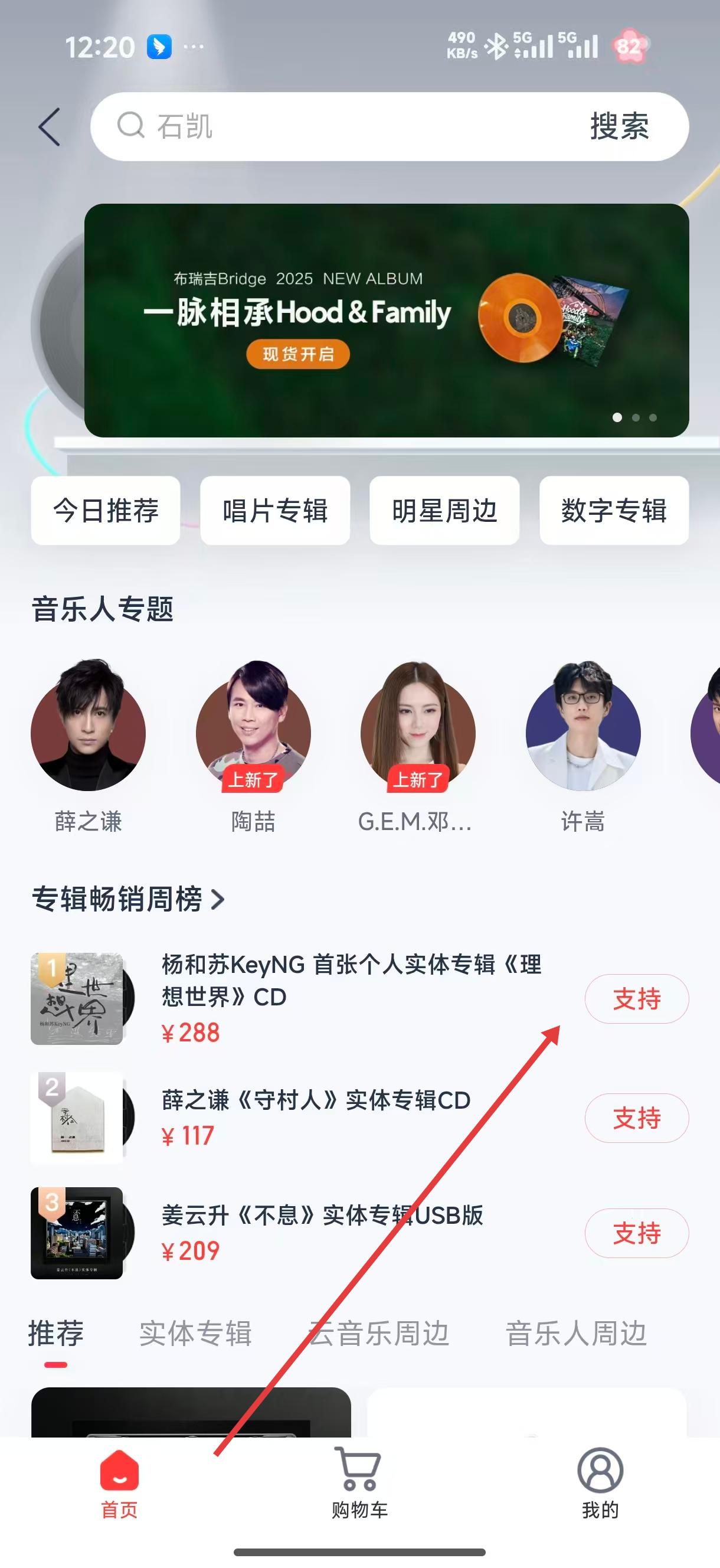Open the 专辑畅销周榜 full chart
The height and width of the screenshot is (1568, 720).
point(129,899)
